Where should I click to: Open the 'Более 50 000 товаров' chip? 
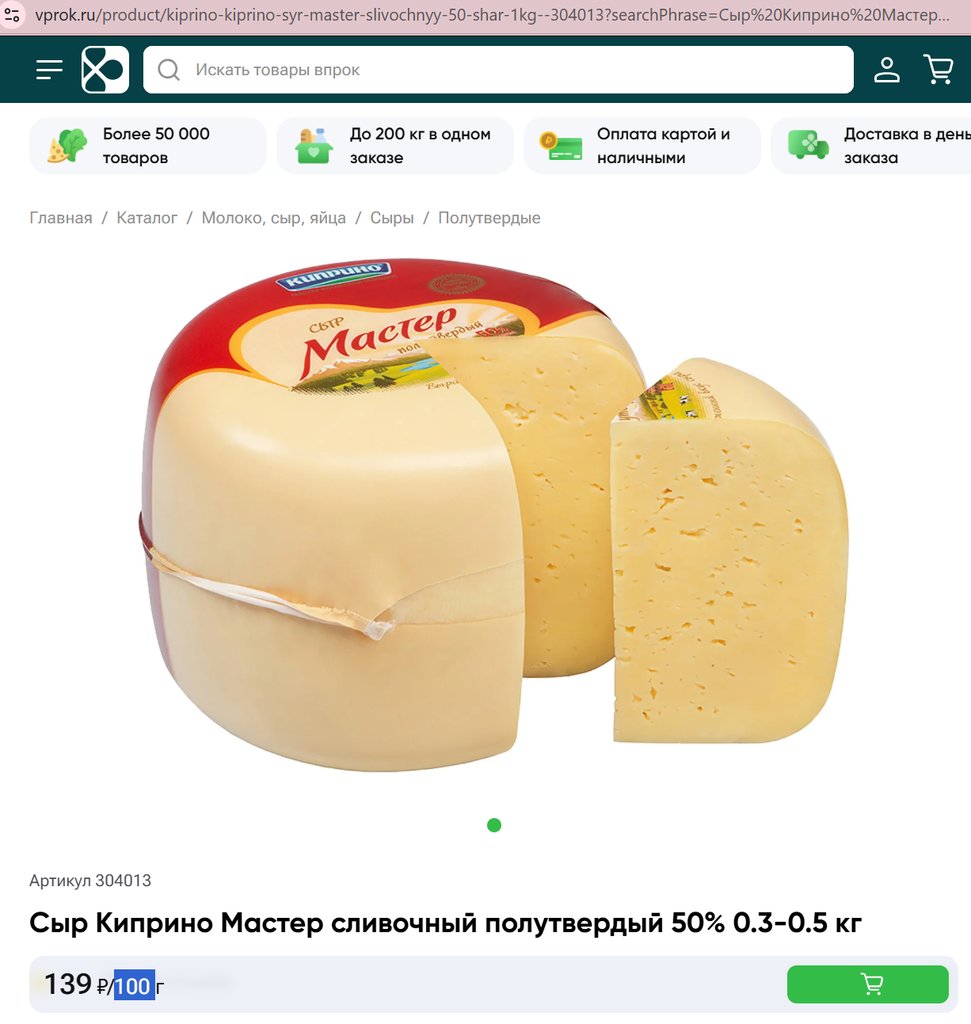point(148,146)
